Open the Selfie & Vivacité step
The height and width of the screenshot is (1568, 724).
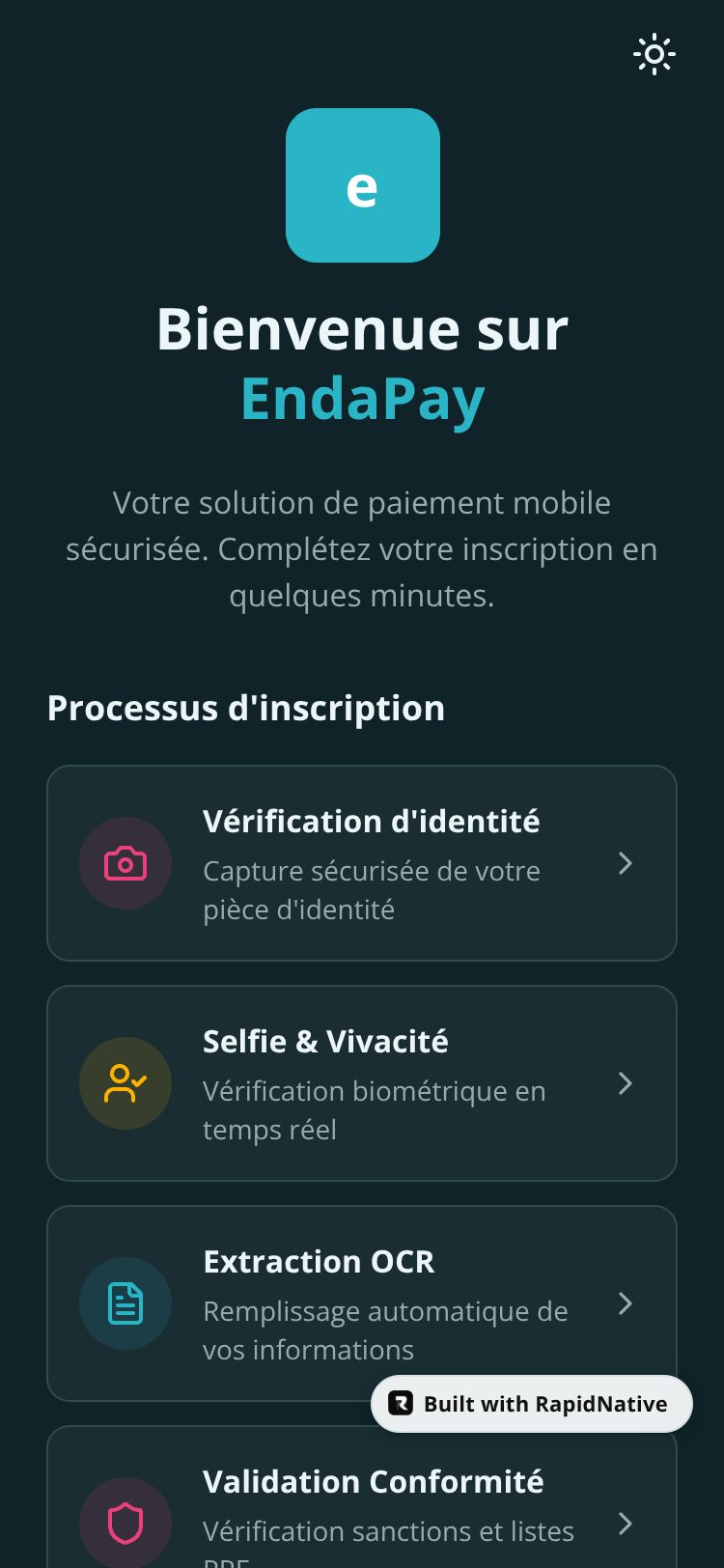[x=362, y=1083]
